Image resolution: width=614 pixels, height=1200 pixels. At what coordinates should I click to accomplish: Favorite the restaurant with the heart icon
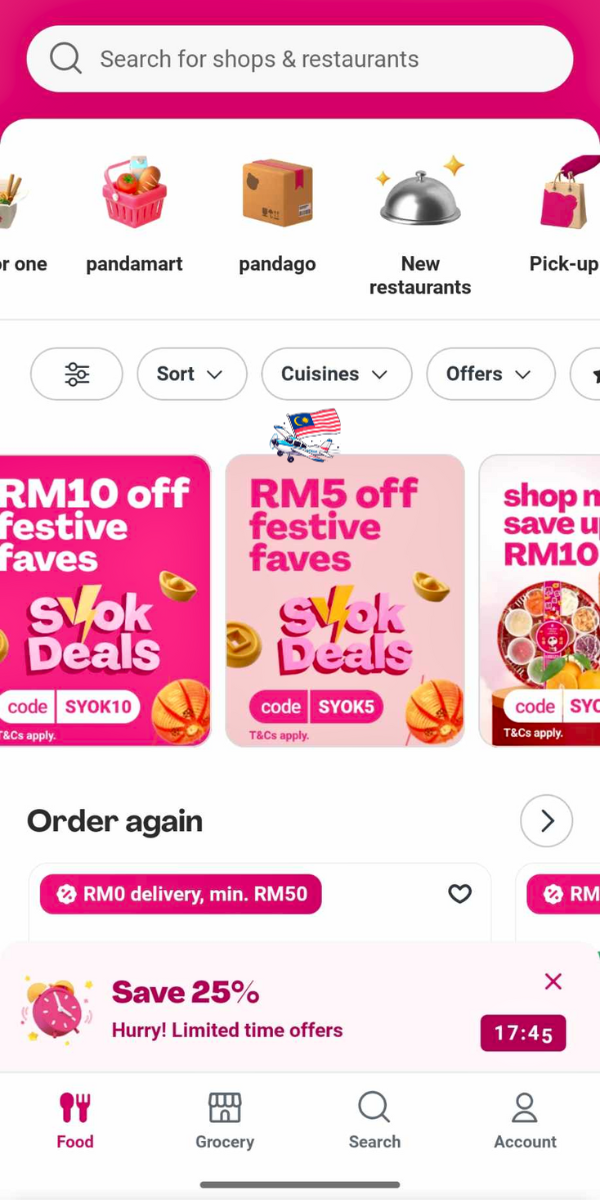coord(459,894)
